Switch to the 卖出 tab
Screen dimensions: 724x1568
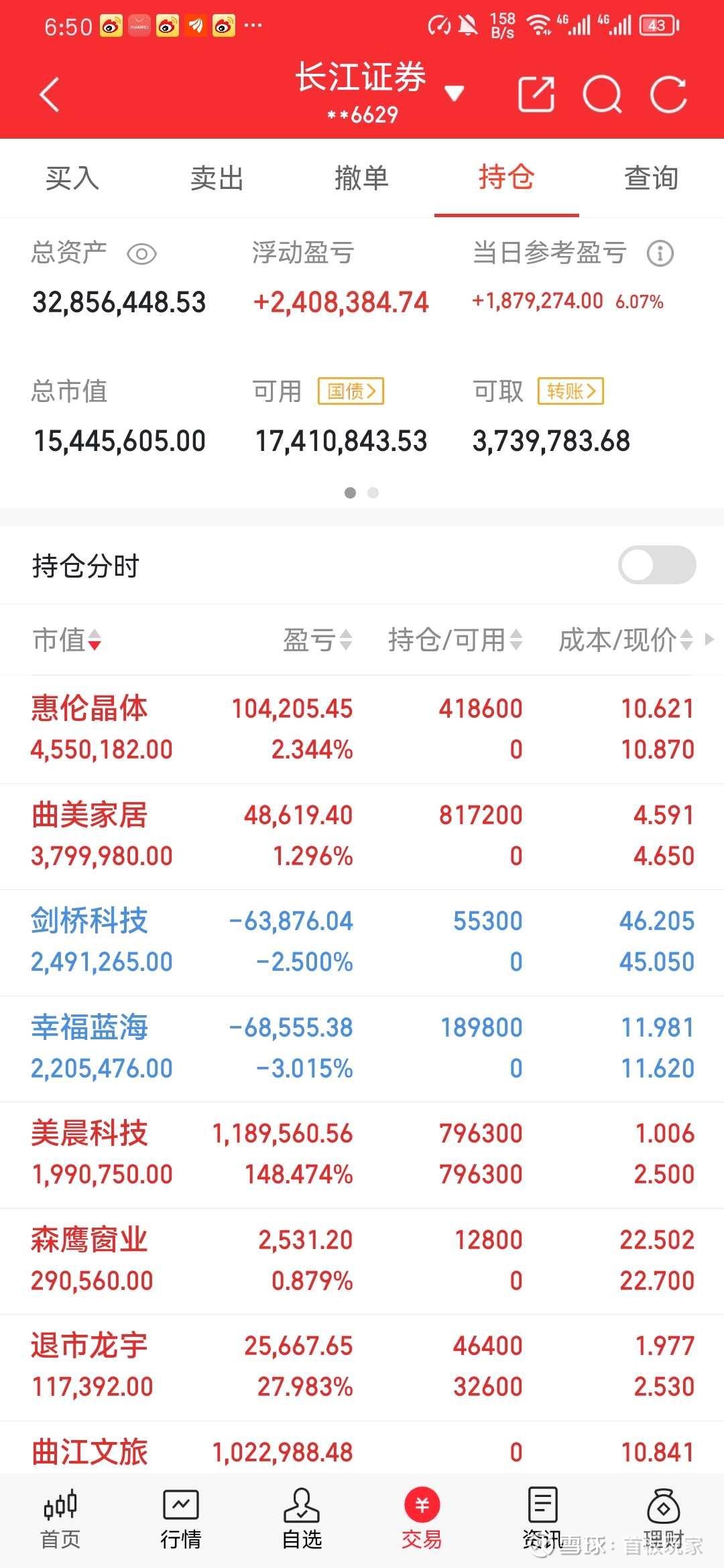(217, 178)
